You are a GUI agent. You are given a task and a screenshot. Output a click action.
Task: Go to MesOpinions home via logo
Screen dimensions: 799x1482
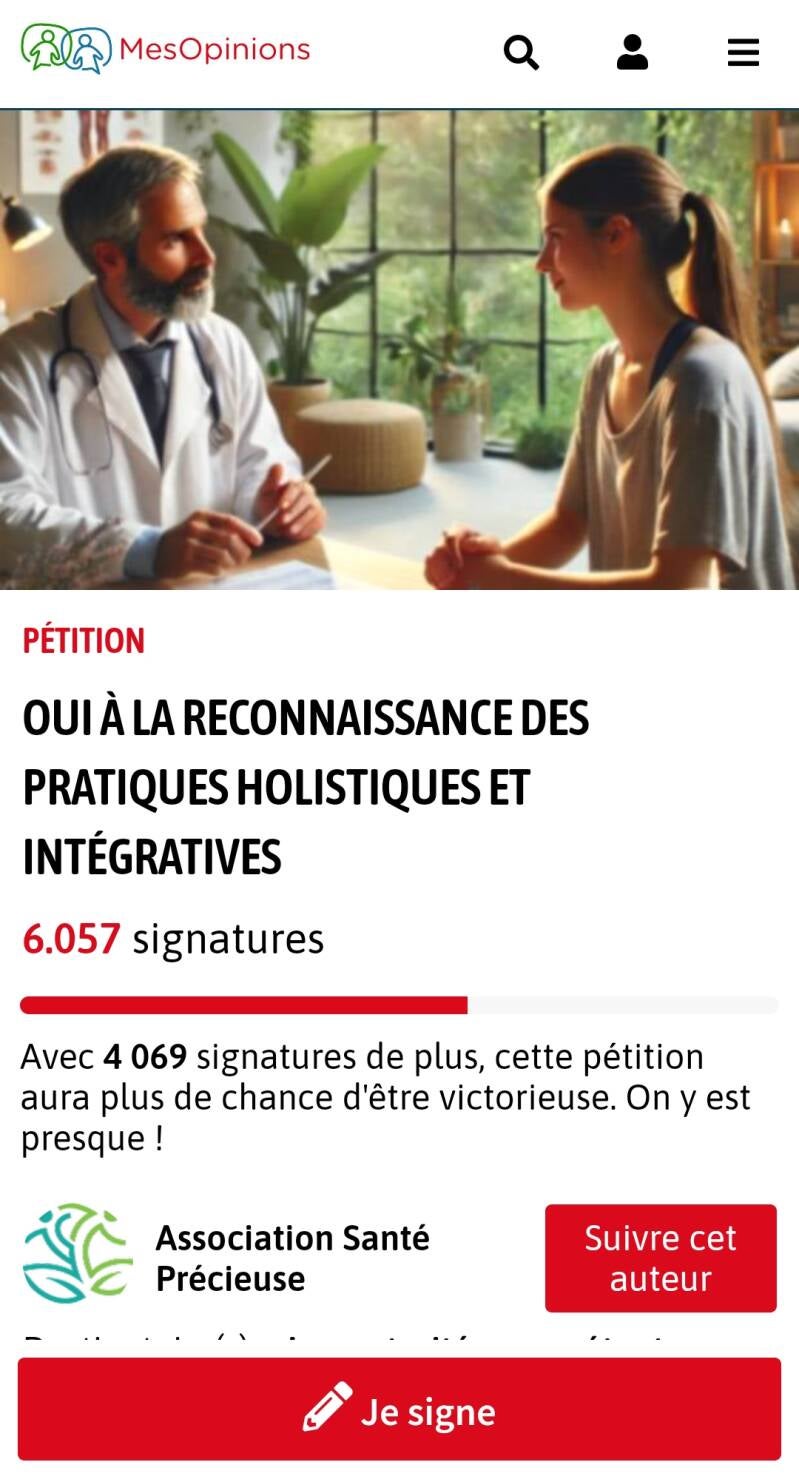[x=166, y=49]
